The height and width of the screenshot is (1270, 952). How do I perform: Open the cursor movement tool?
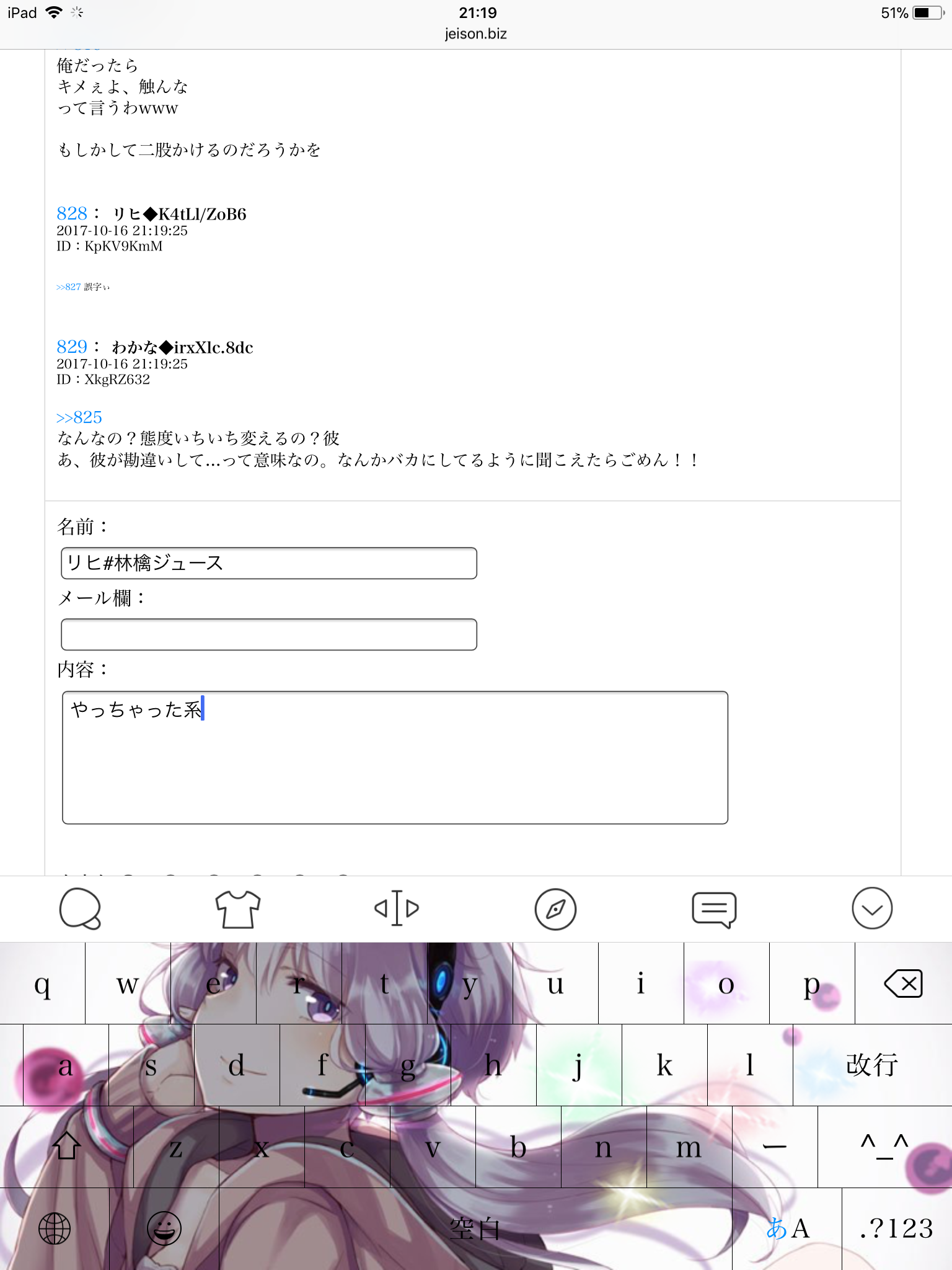click(397, 908)
